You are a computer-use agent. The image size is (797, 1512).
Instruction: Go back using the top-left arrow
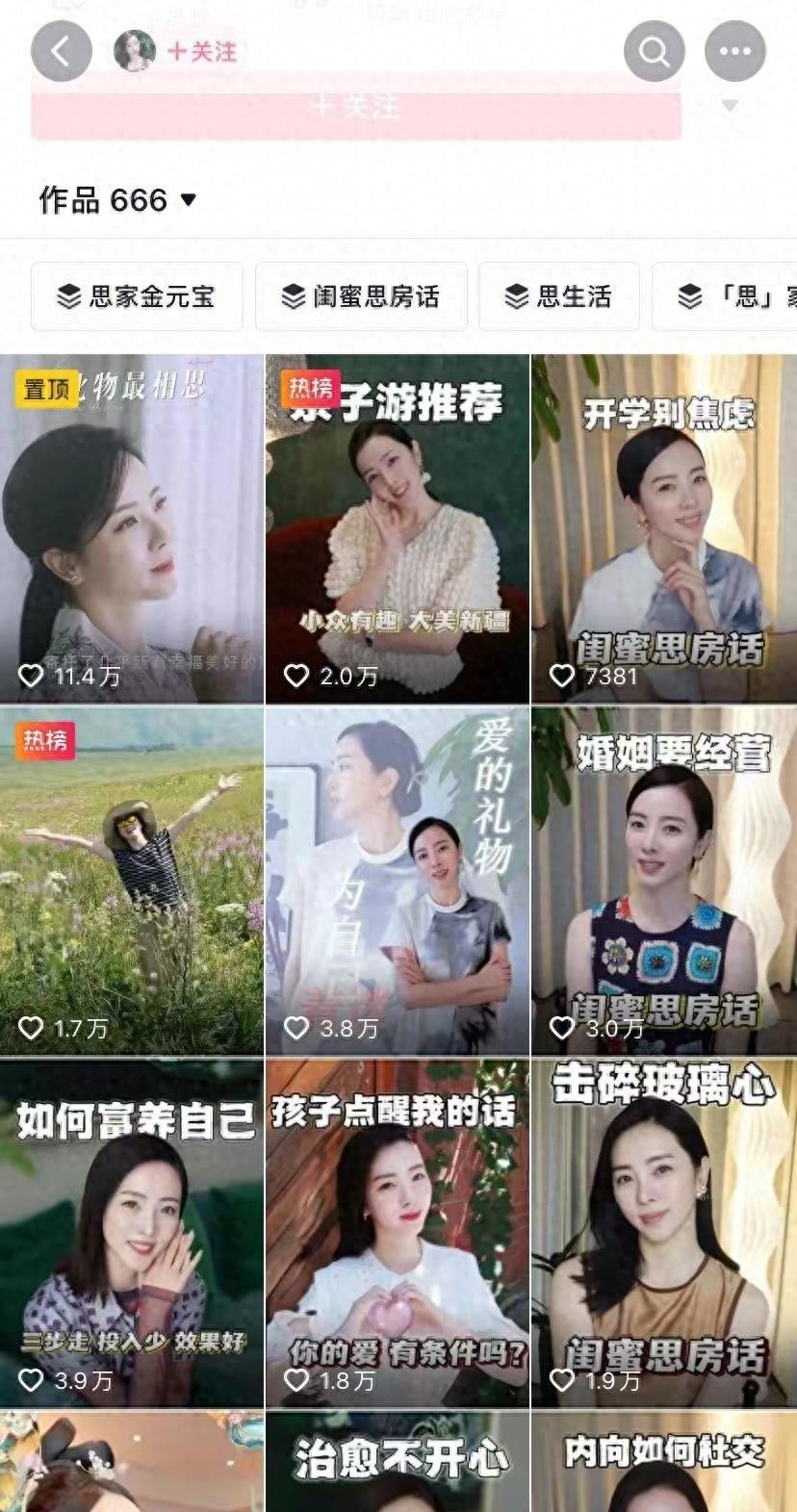point(61,51)
